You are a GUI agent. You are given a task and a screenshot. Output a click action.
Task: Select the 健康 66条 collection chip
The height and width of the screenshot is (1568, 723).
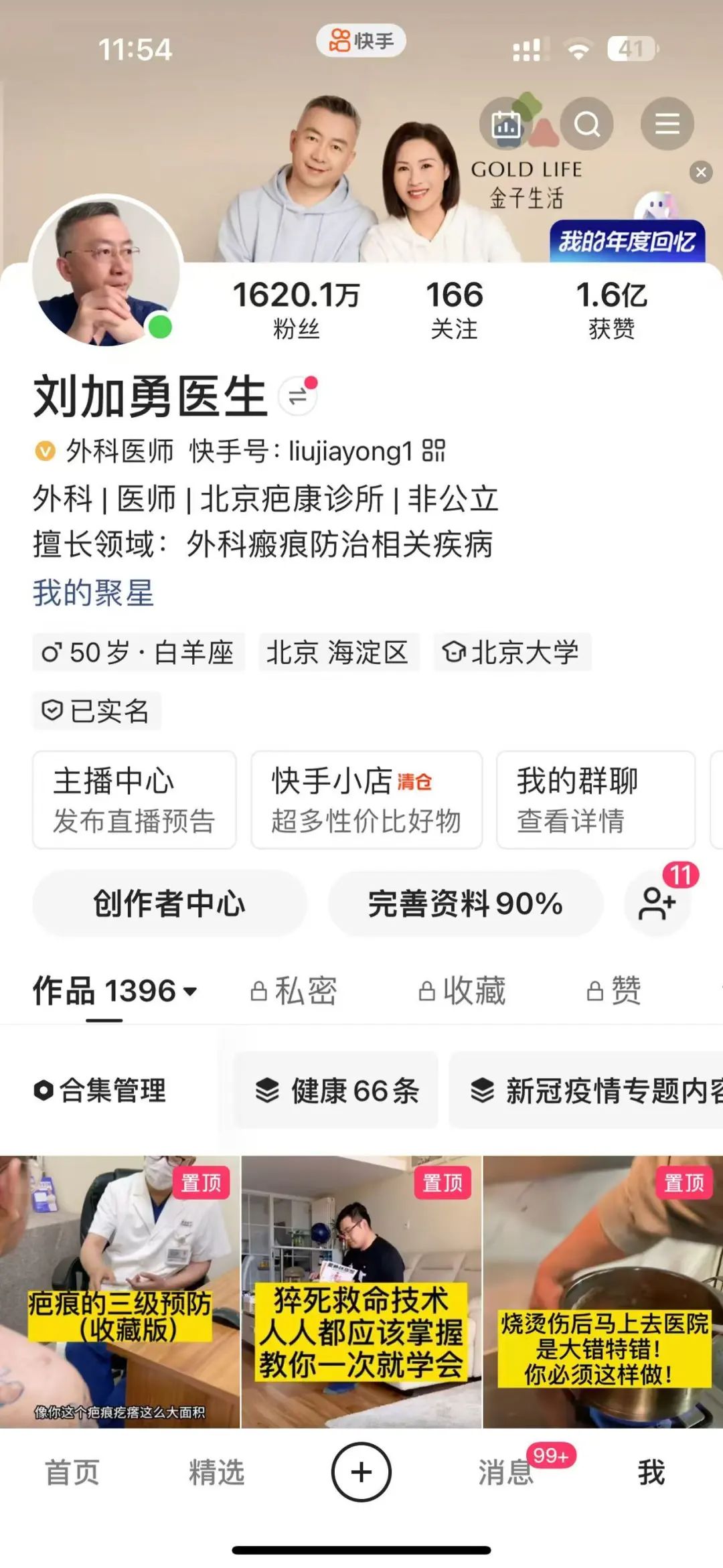(337, 1091)
